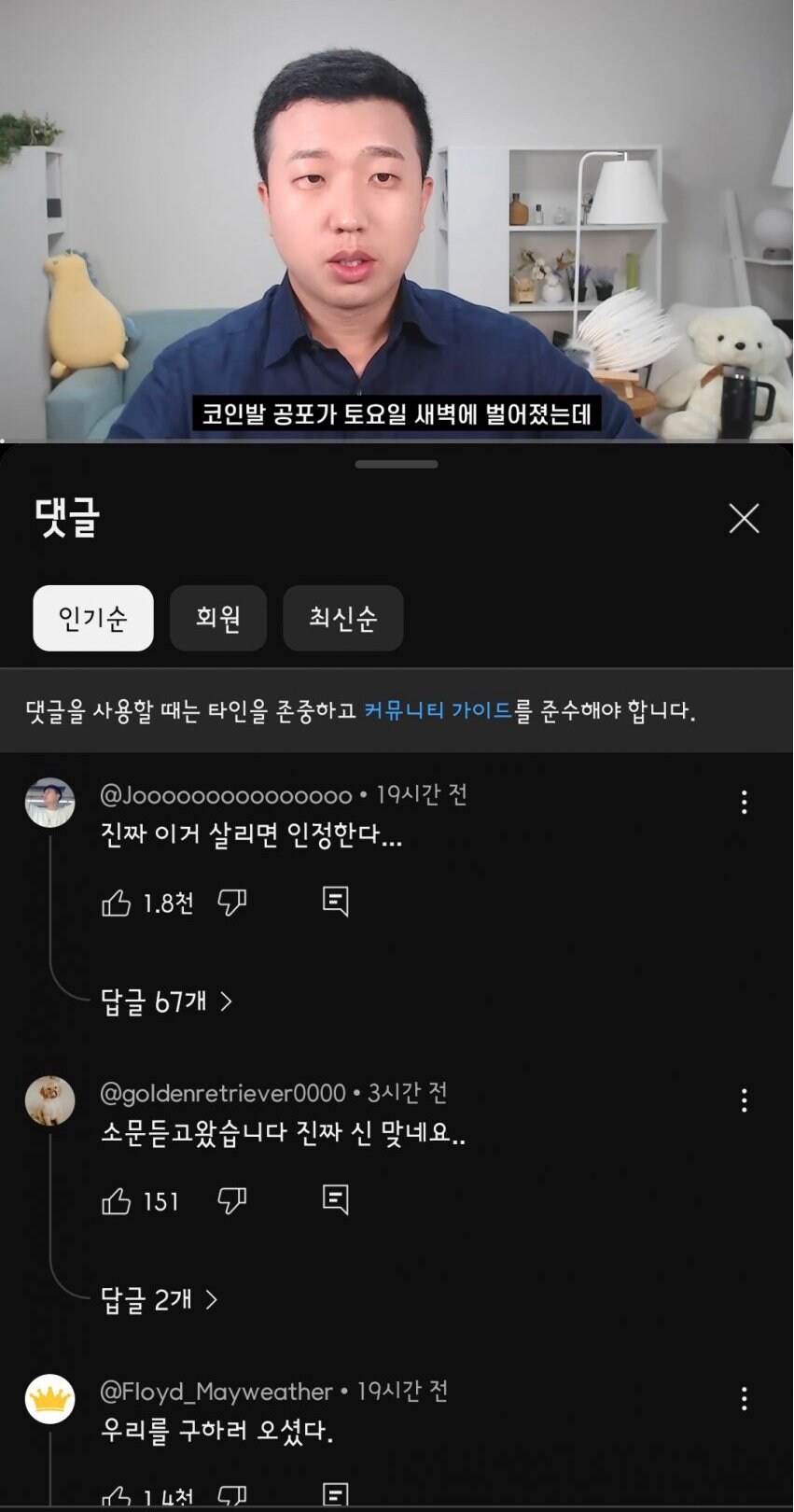Reply to the comment by @goldenretriever0000
794x1512 pixels.
(x=335, y=1199)
